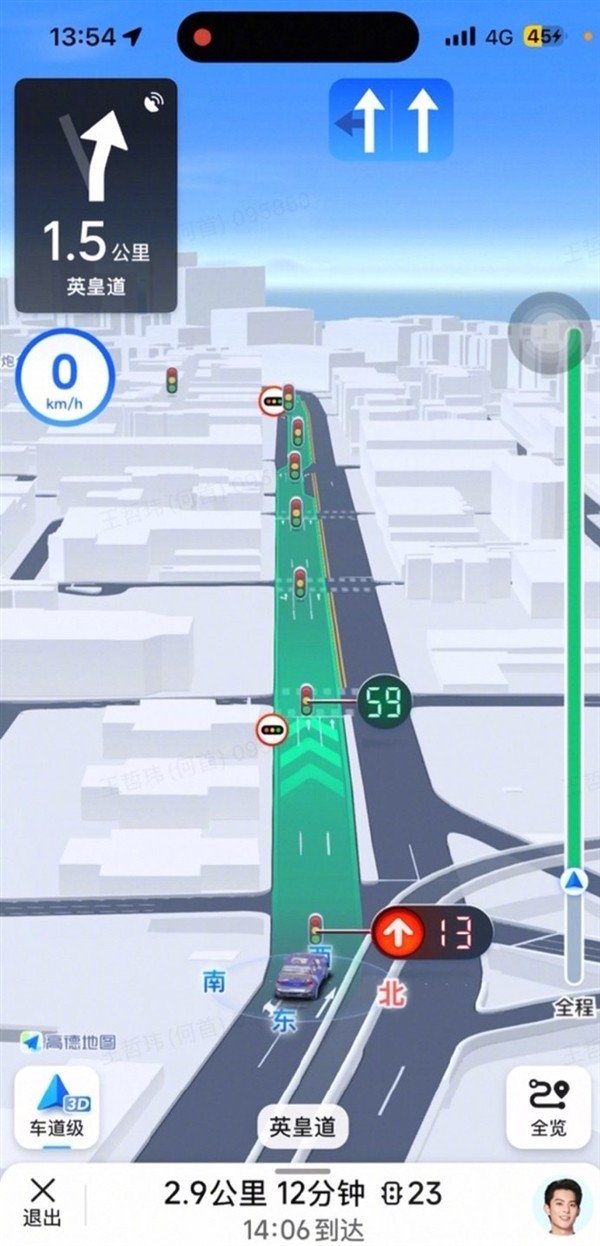Toggle the 车道级 3D lane view
This screenshot has width=600, height=1246.
(56, 1106)
